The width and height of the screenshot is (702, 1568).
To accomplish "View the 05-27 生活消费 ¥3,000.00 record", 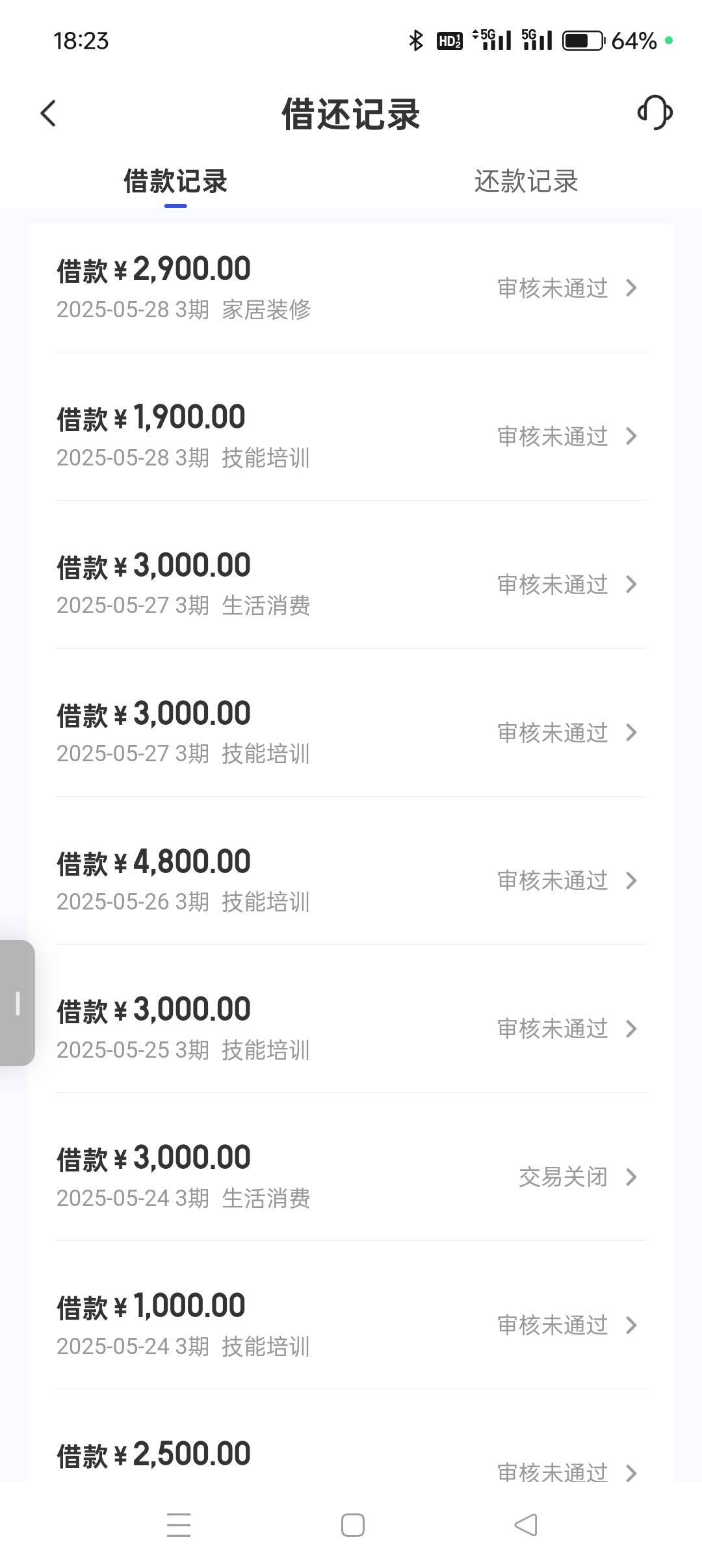I will pyautogui.click(x=351, y=584).
